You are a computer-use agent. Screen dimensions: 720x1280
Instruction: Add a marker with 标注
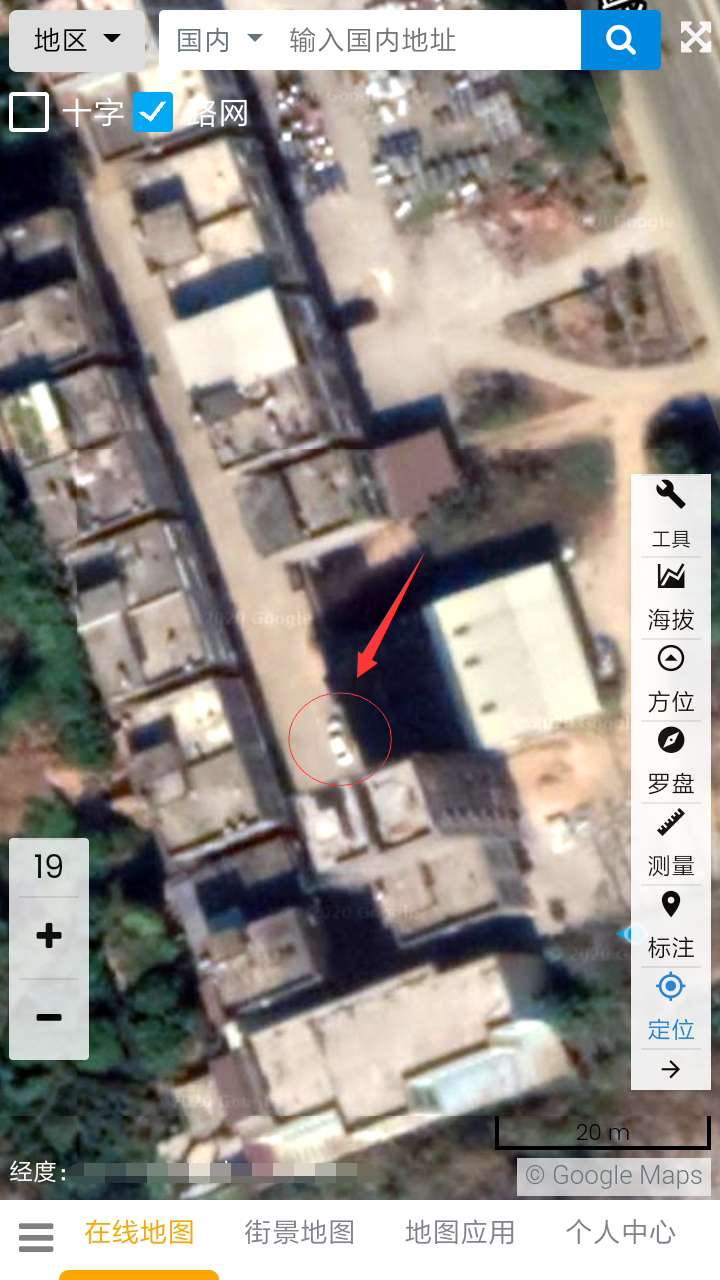click(x=670, y=924)
